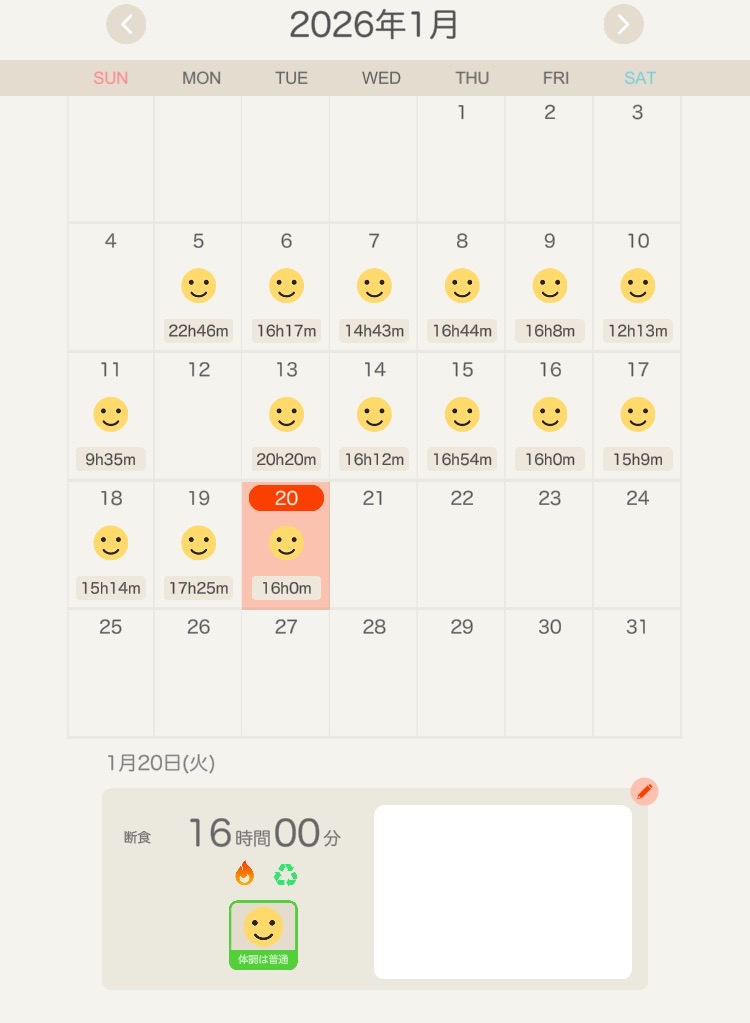Open January 9 showing 16h8m

click(x=550, y=287)
